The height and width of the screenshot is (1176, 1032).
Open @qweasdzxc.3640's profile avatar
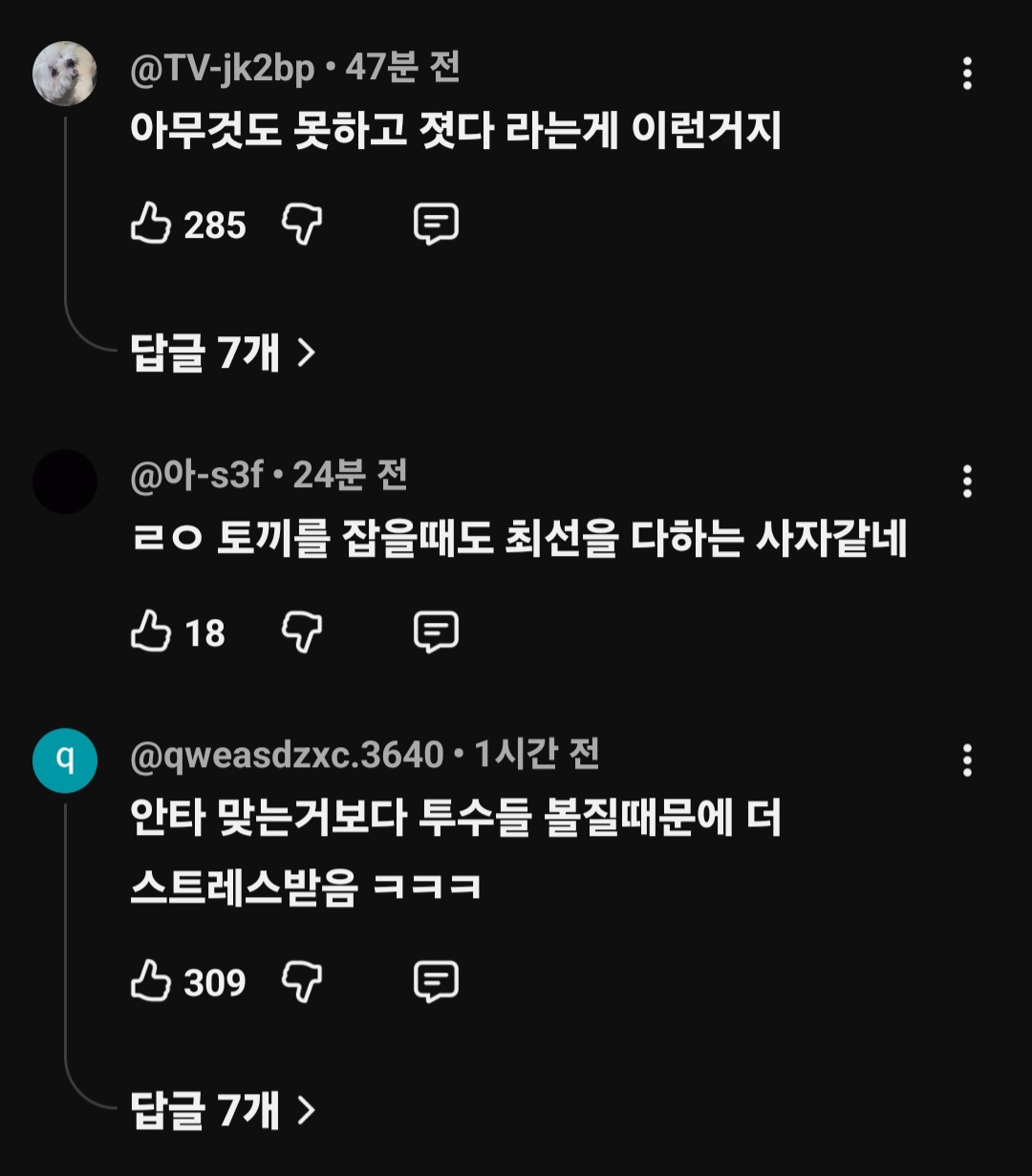[65, 760]
